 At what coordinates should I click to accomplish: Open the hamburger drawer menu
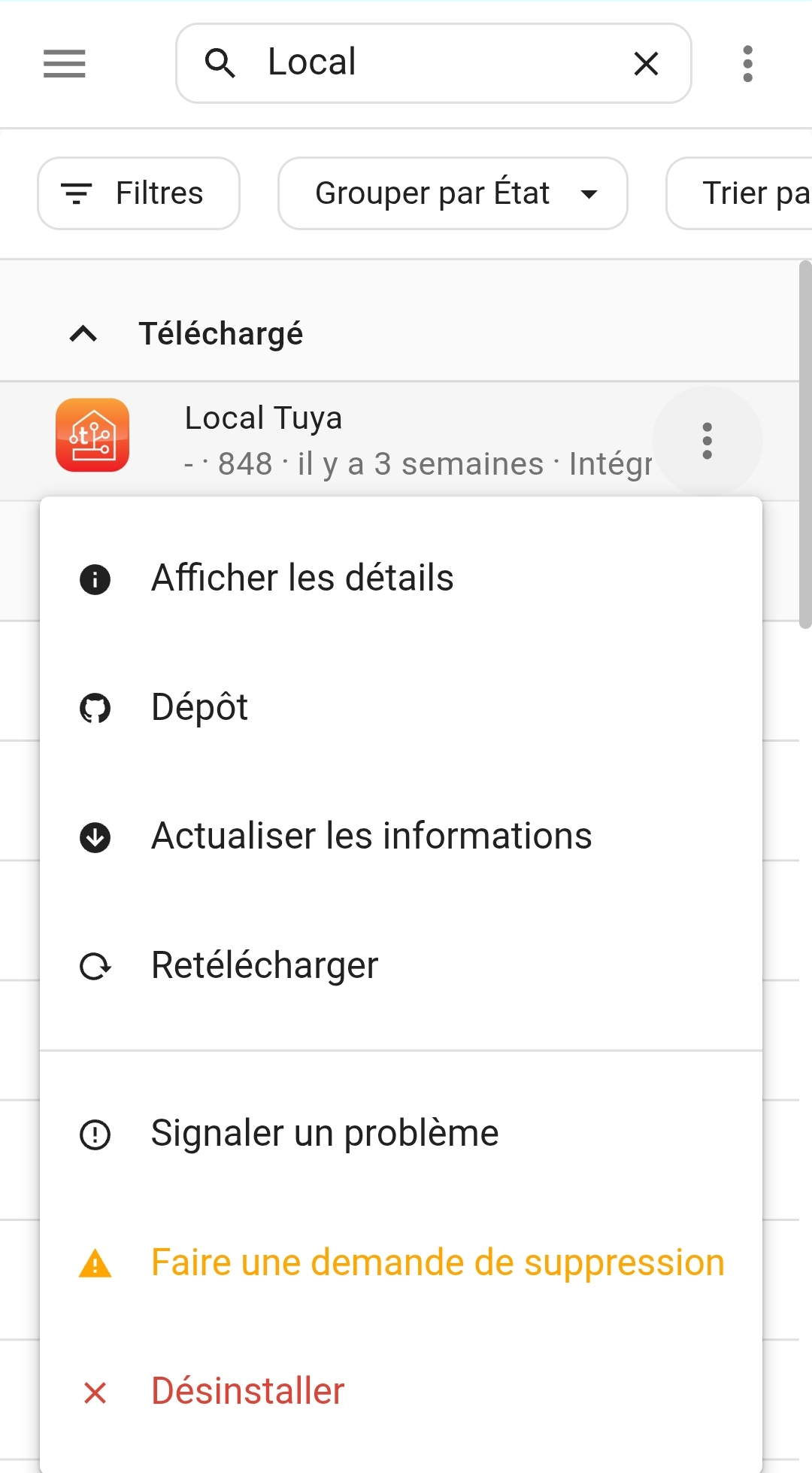pos(65,63)
